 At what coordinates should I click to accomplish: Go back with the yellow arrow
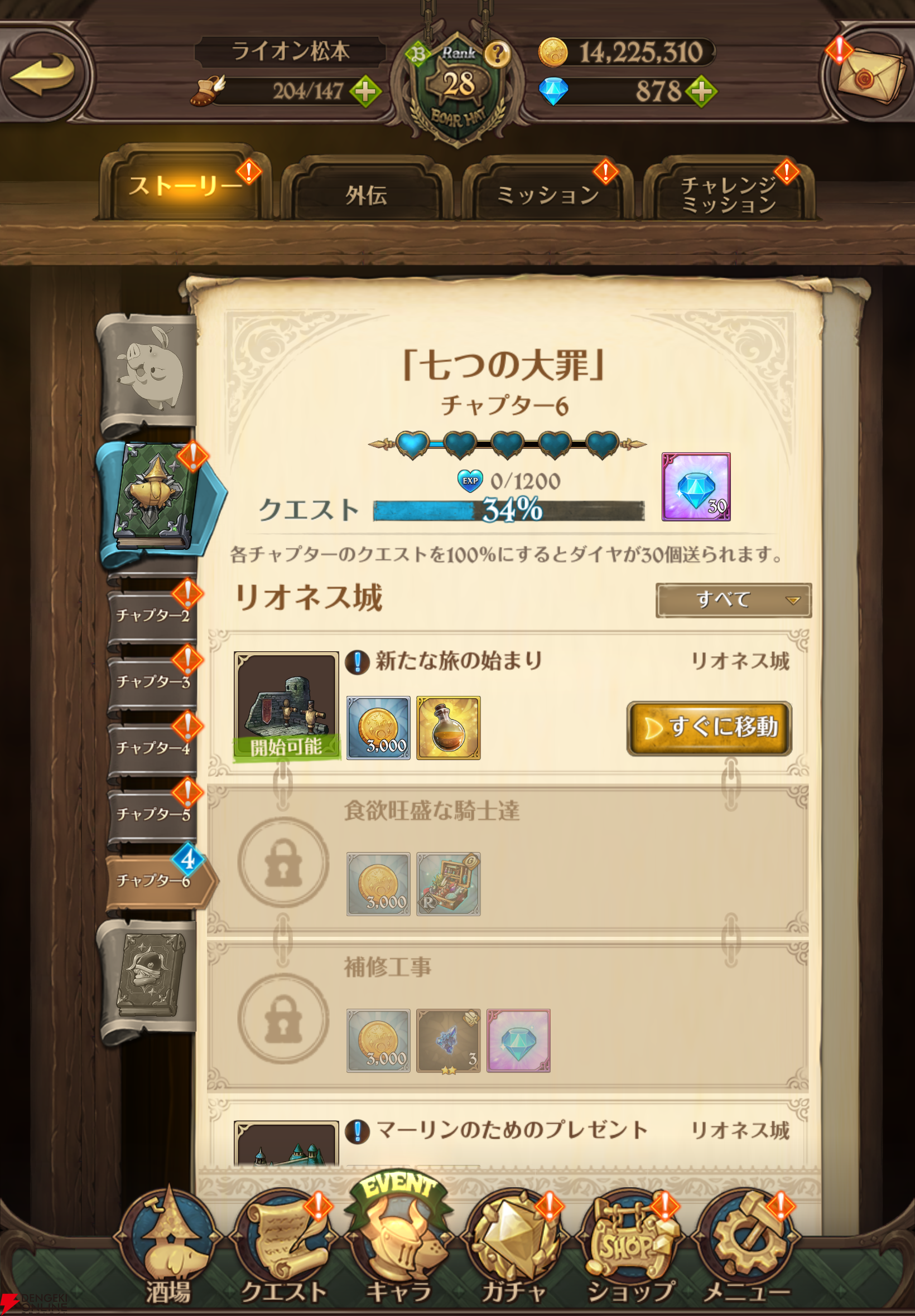click(x=43, y=74)
